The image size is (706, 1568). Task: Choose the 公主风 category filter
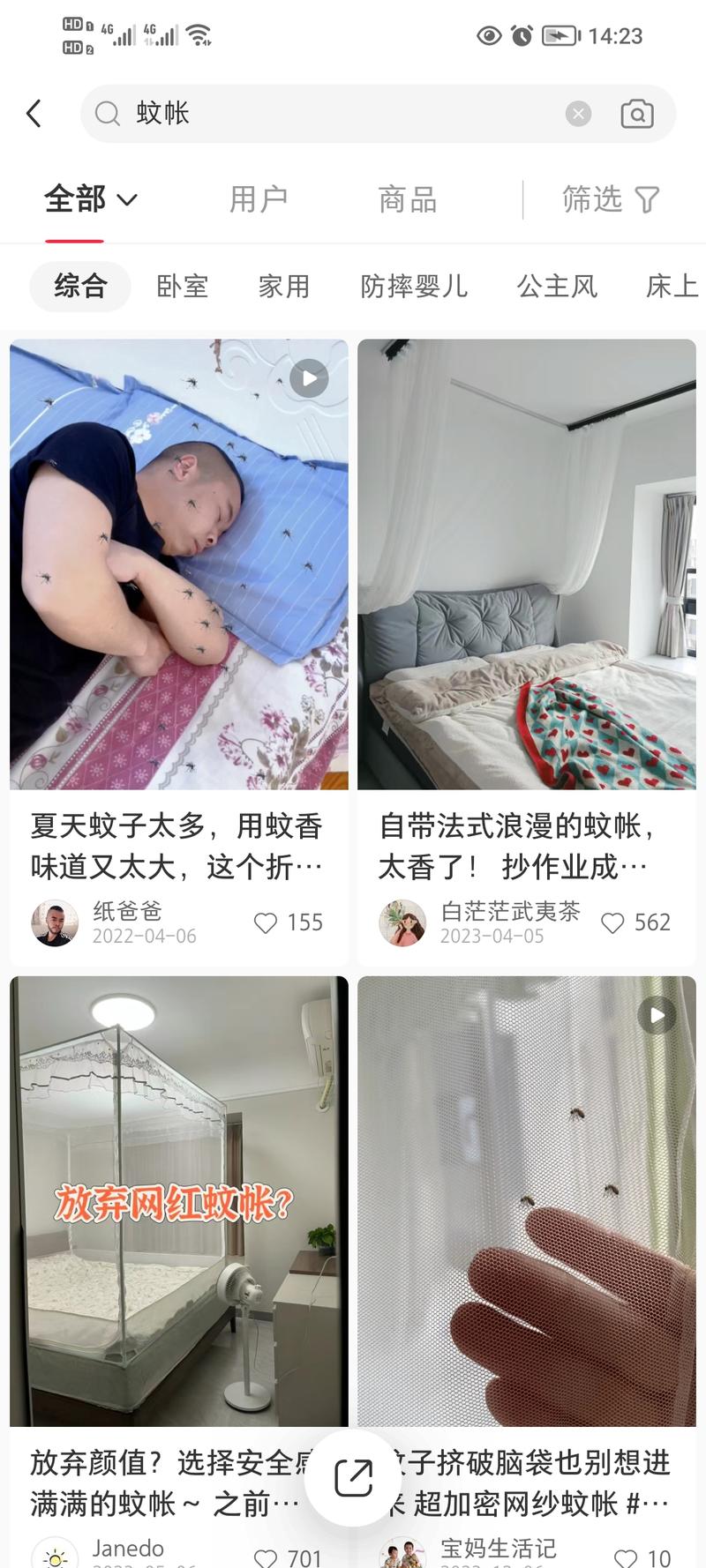[557, 286]
